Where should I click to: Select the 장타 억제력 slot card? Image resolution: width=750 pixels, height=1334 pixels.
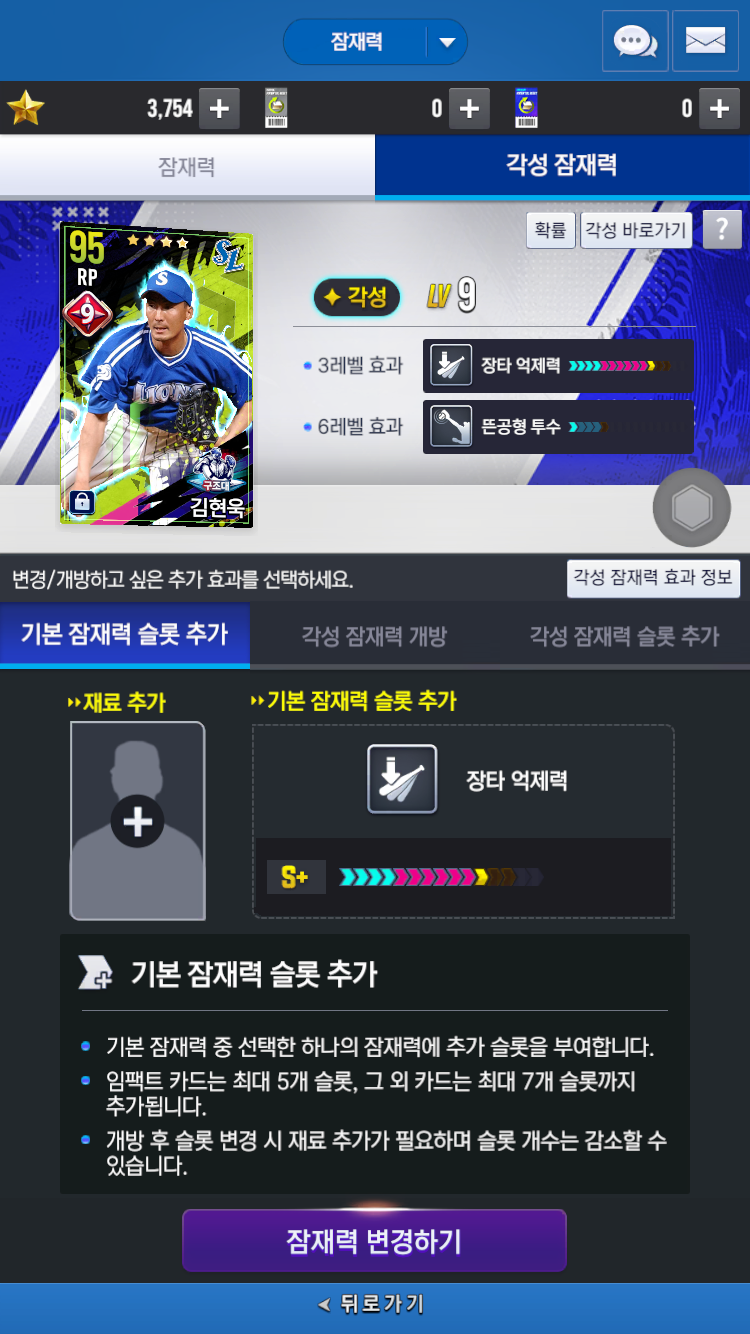[x=463, y=820]
